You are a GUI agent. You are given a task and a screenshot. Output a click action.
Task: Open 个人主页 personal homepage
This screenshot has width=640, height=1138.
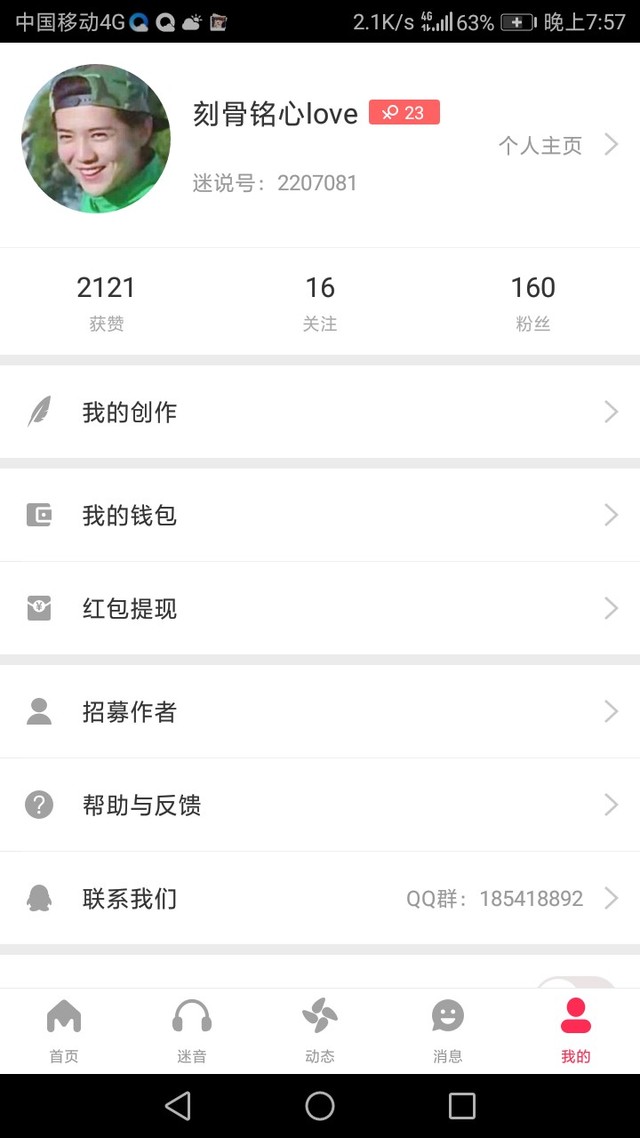click(558, 145)
